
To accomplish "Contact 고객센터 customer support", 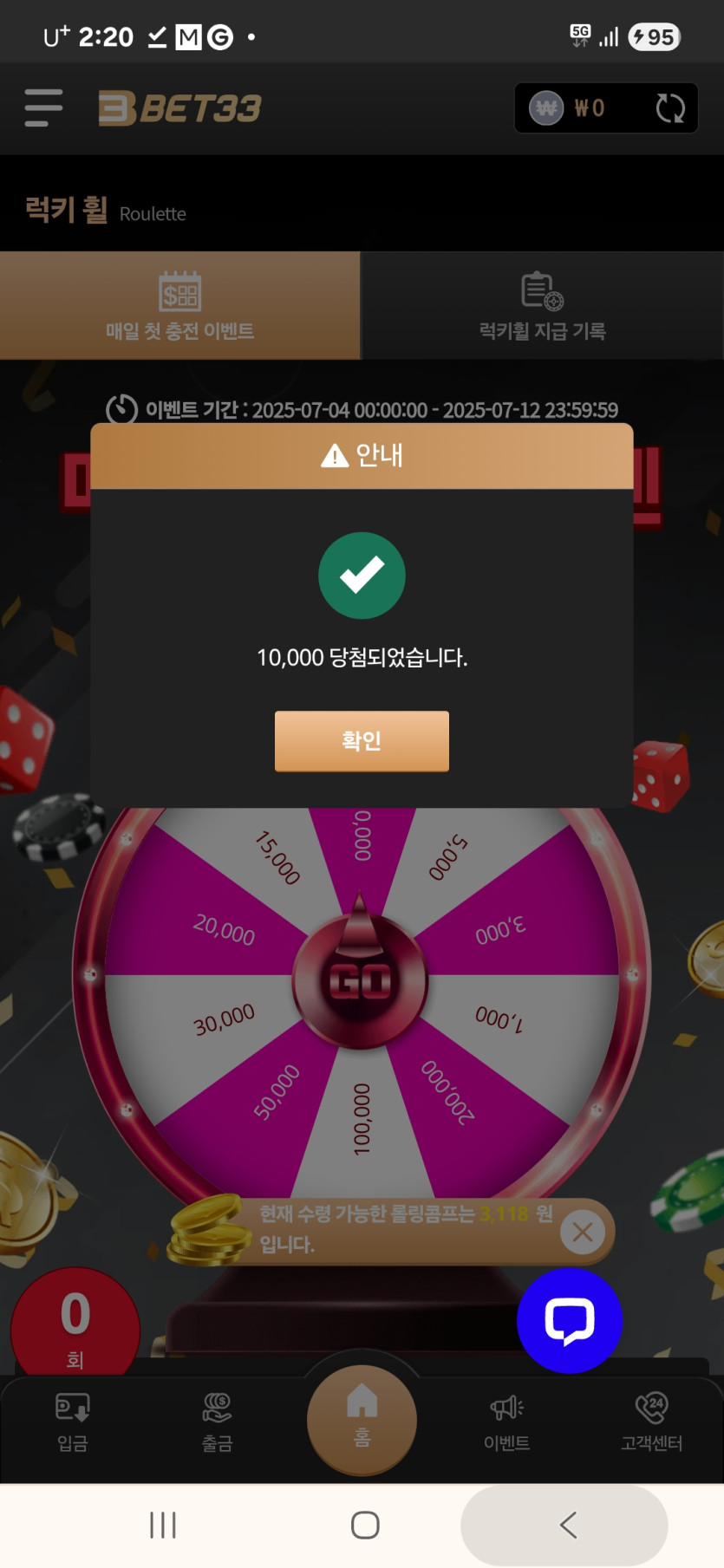I will [x=651, y=1422].
